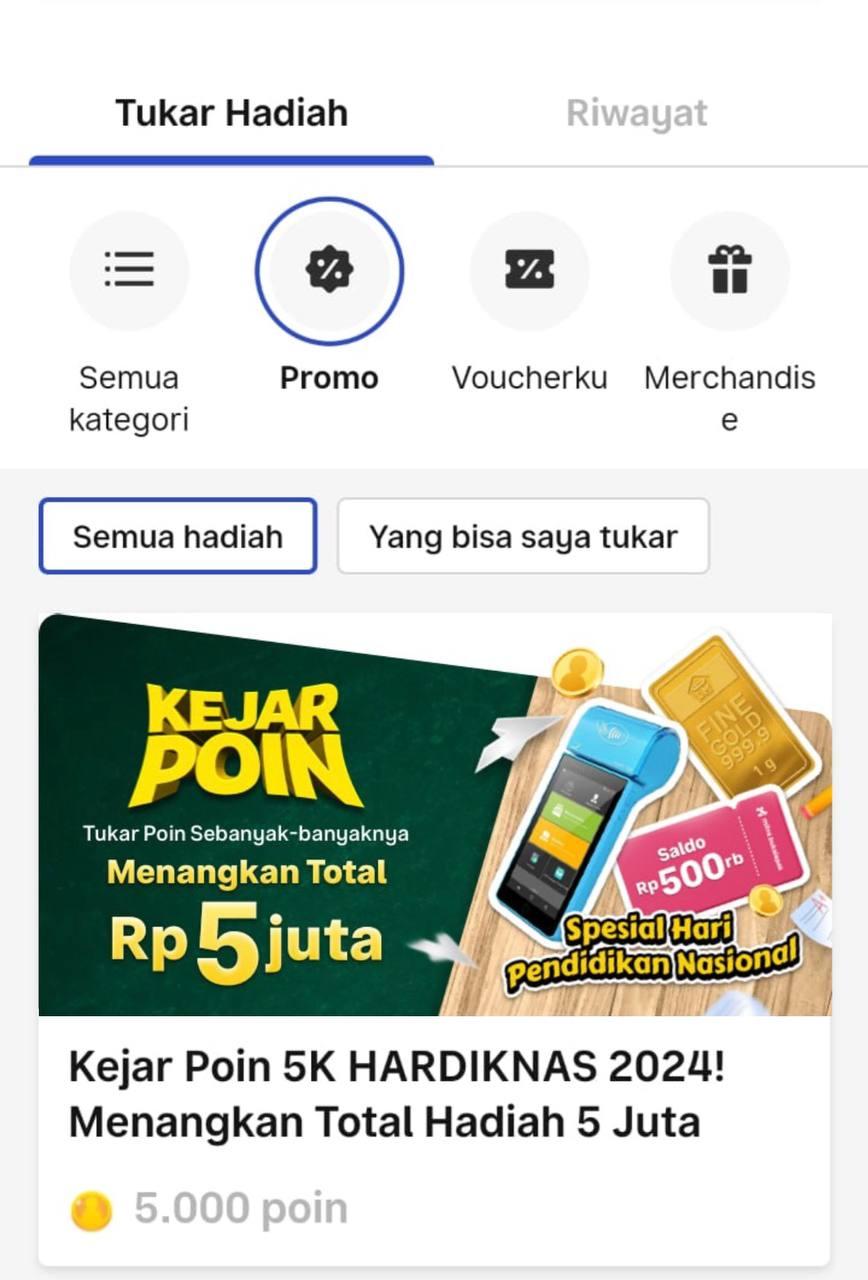
Task: Switch to the Riwayat tab
Action: 637,113
